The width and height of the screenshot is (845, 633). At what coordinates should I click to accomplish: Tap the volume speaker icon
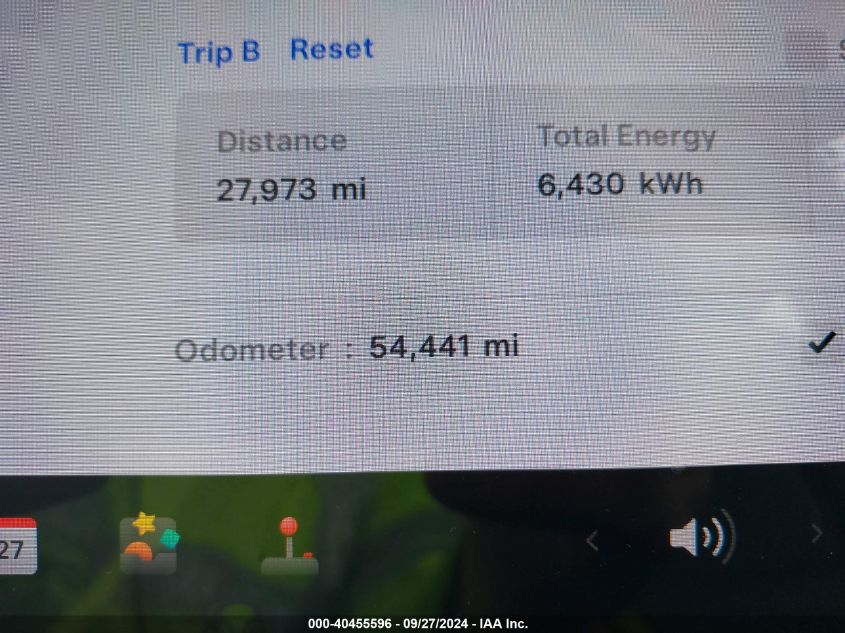[701, 538]
